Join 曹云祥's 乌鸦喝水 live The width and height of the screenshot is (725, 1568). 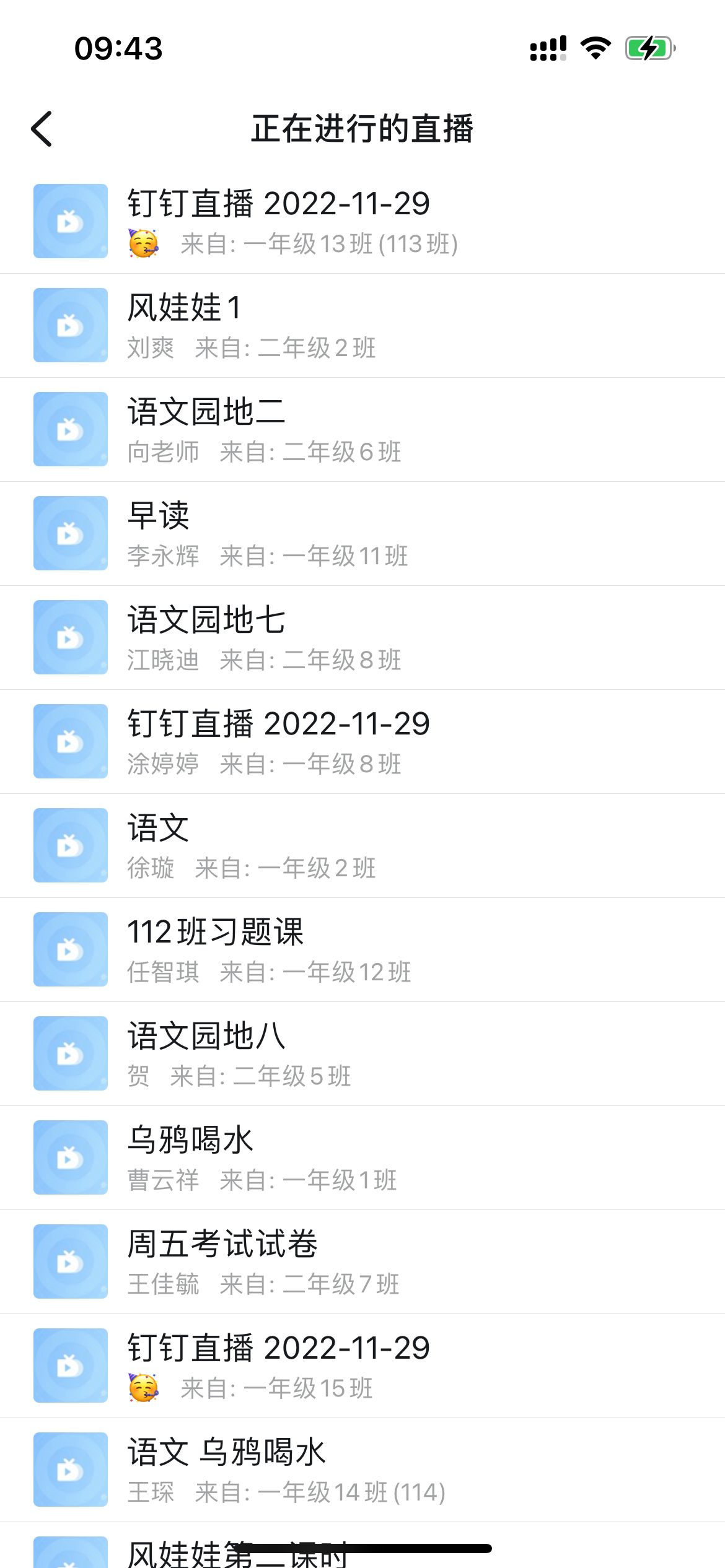(362, 1157)
